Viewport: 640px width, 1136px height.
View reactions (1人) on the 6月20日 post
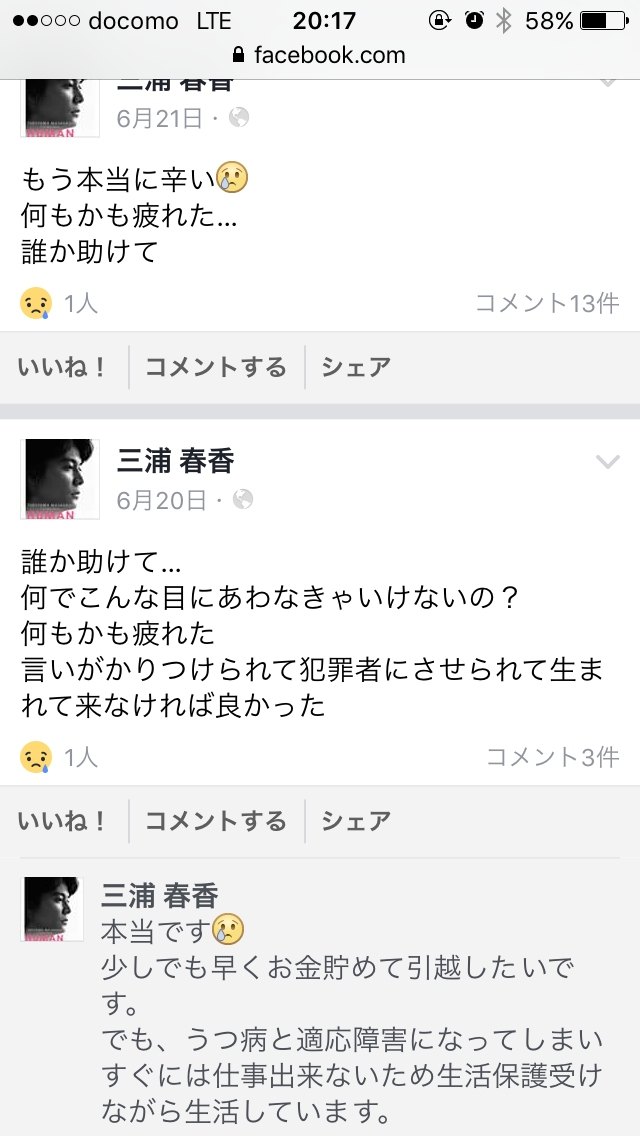60,757
